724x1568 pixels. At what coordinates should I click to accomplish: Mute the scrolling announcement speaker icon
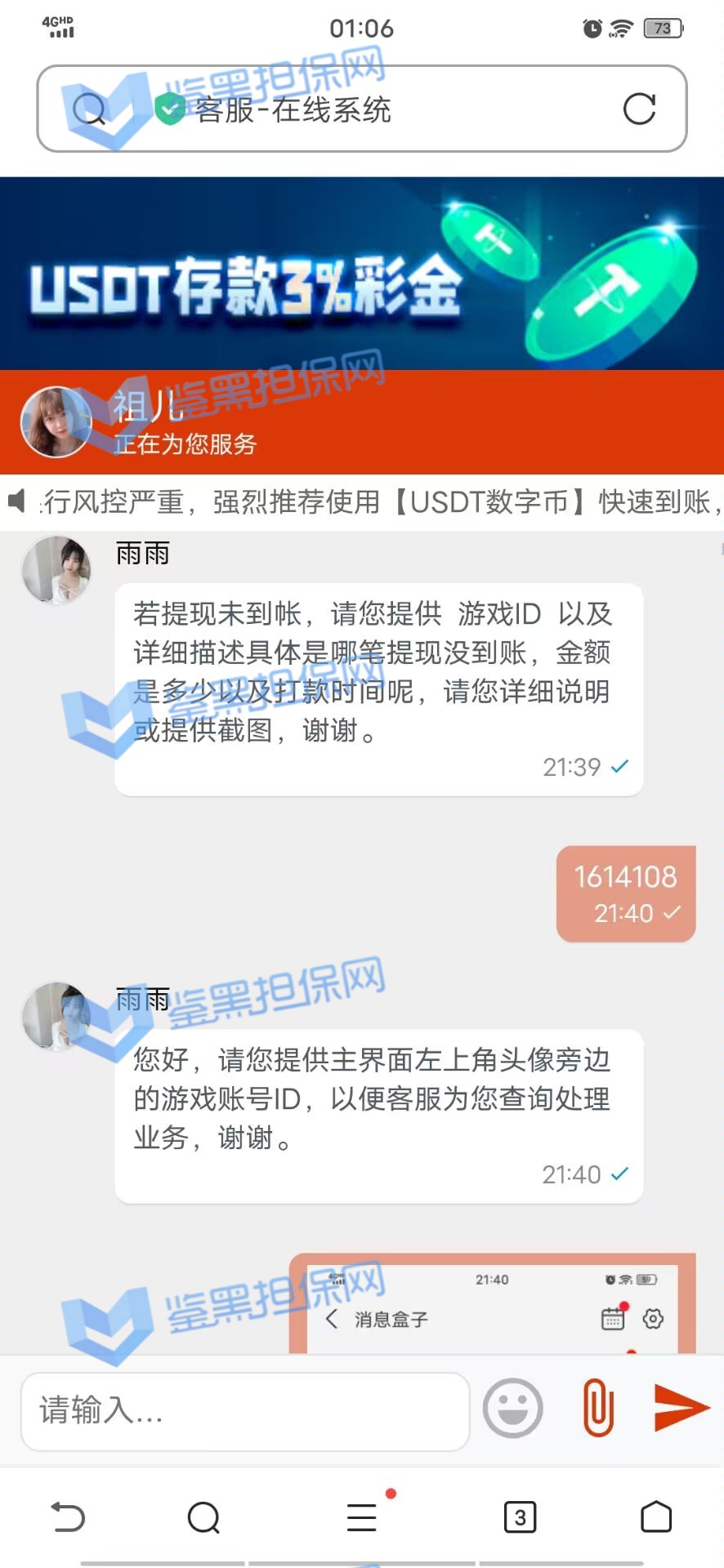pyautogui.click(x=16, y=501)
